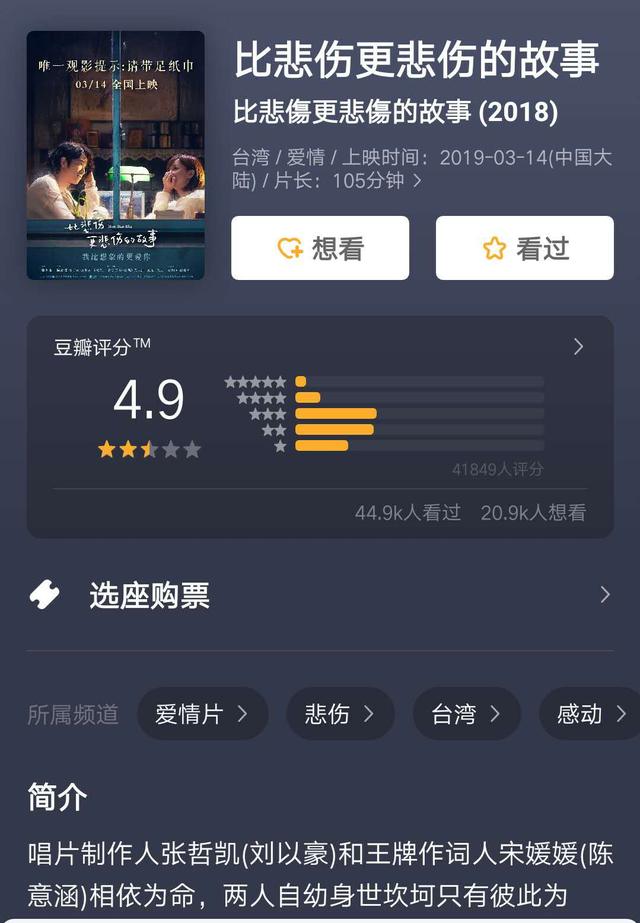The height and width of the screenshot is (923, 640).
Task: Mark the movie as 看过 (watched)
Action: click(524, 248)
